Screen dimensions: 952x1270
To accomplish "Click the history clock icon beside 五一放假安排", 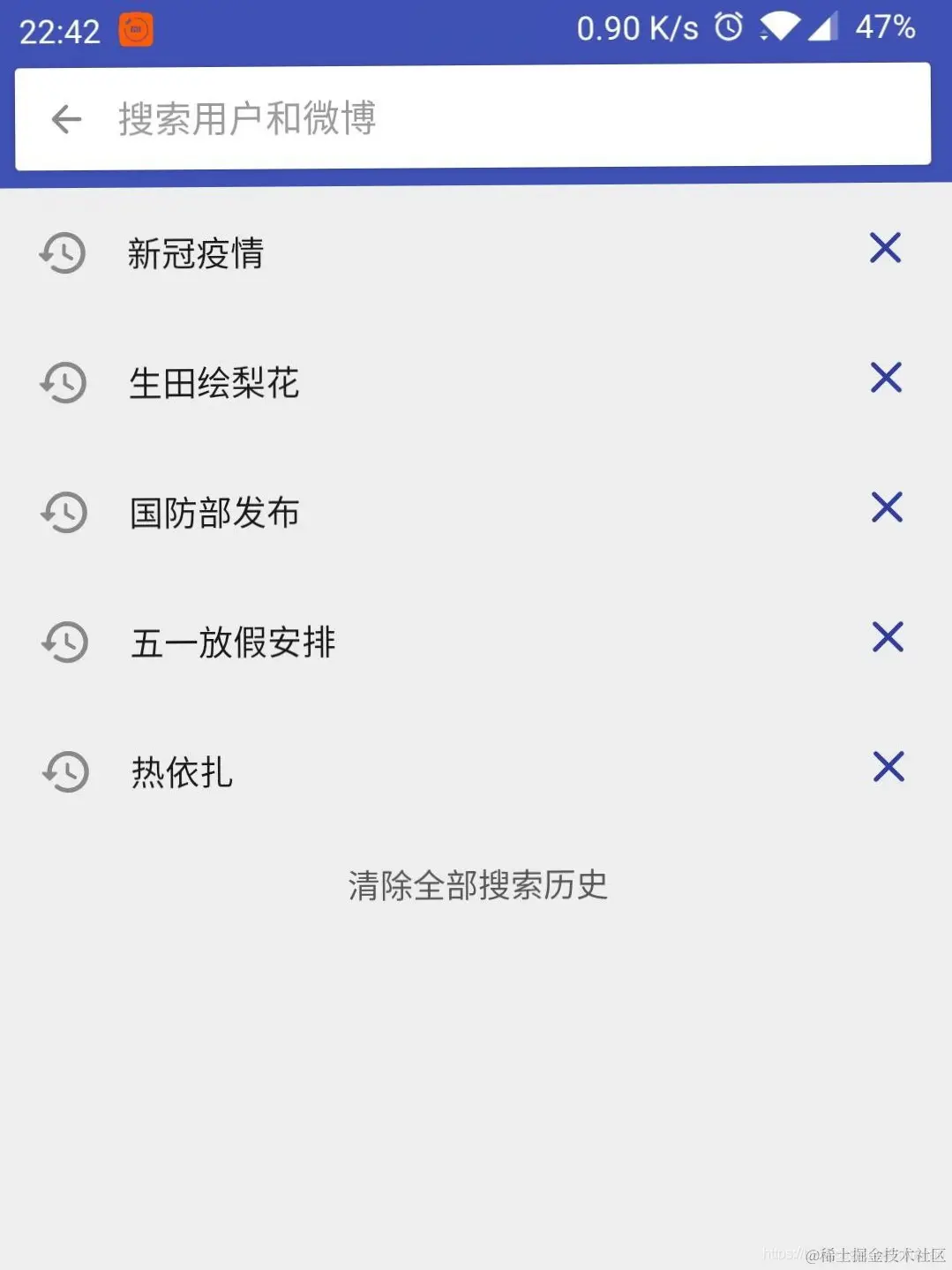I will click(62, 642).
